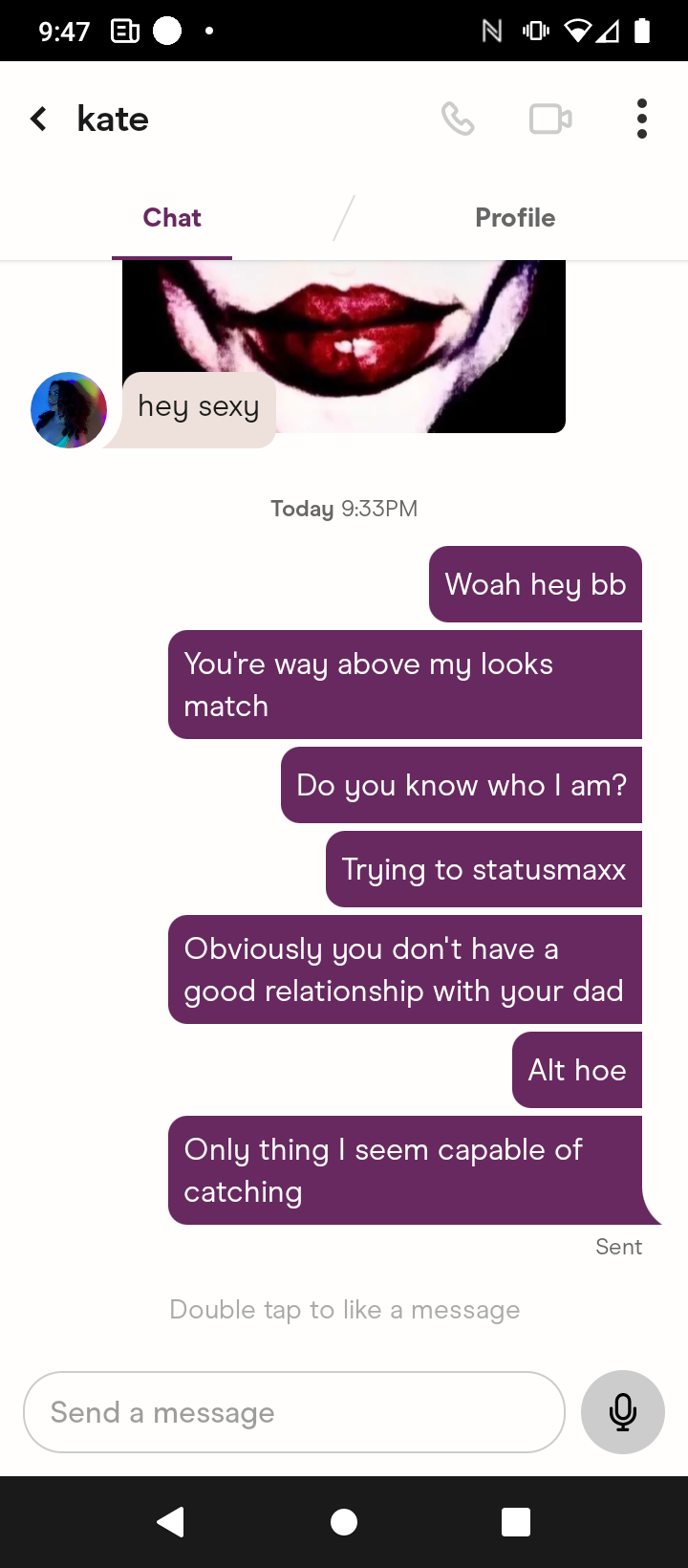This screenshot has width=688, height=1568.
Task: Open the system recent apps view
Action: 516,1522
